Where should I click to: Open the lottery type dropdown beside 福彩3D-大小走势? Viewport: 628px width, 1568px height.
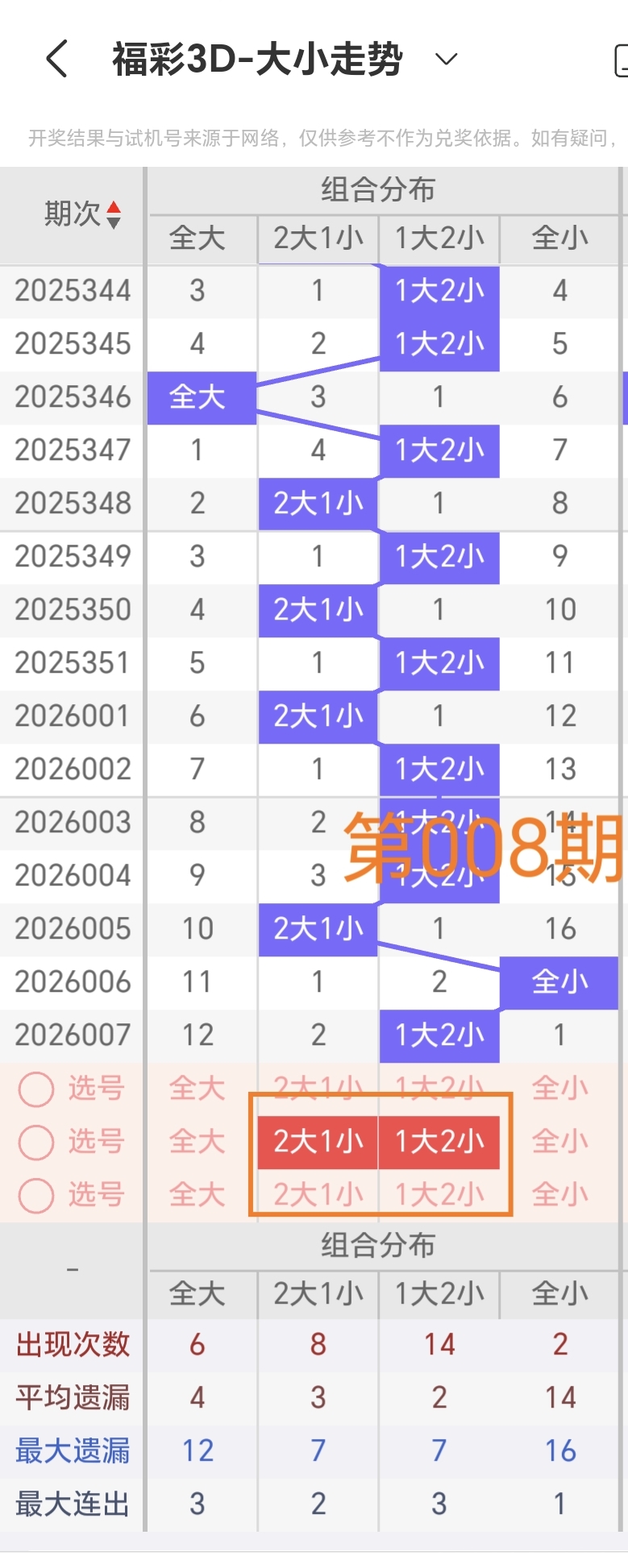447,59
